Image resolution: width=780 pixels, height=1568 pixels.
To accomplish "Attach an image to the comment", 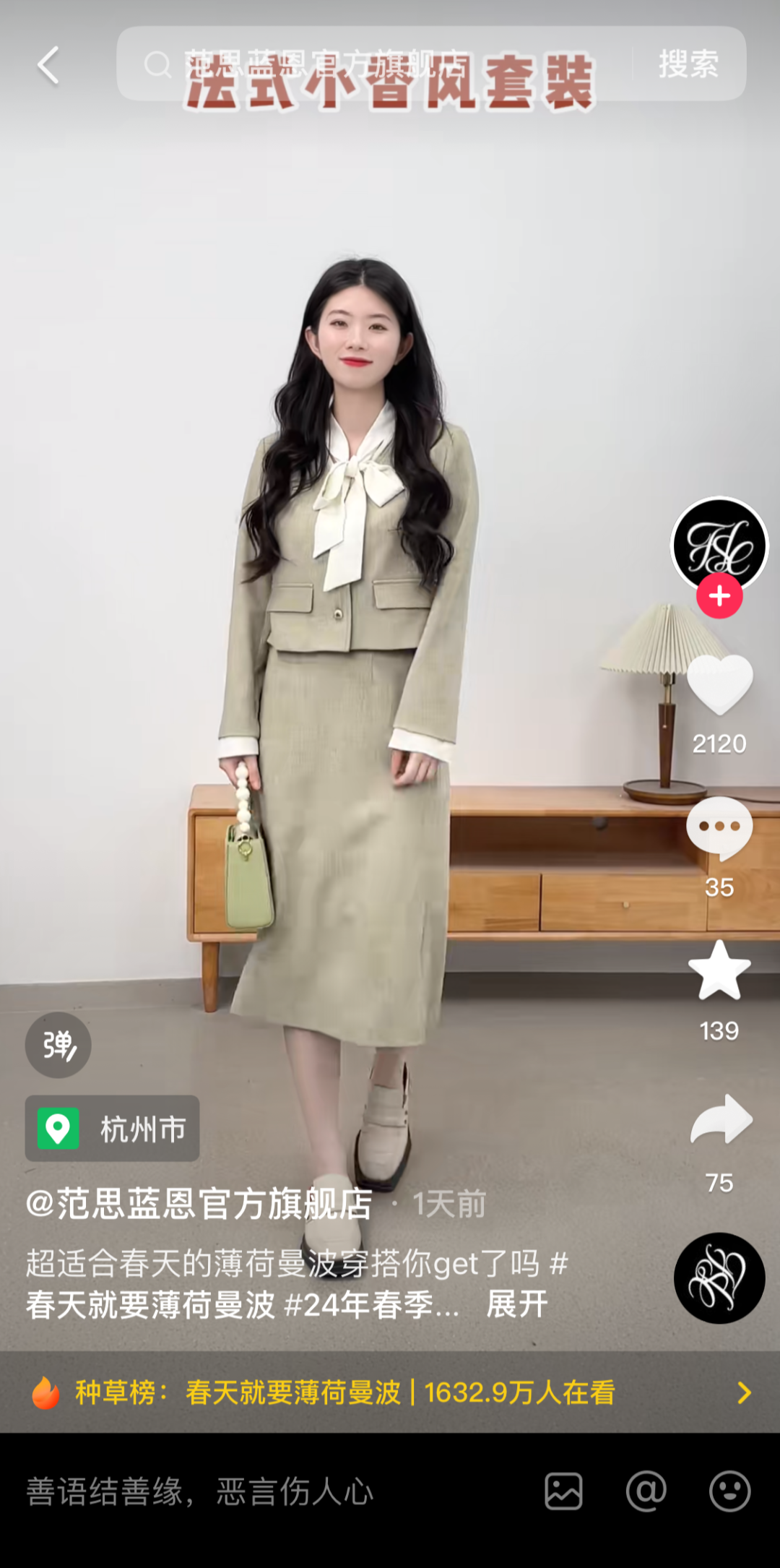I will (563, 1492).
